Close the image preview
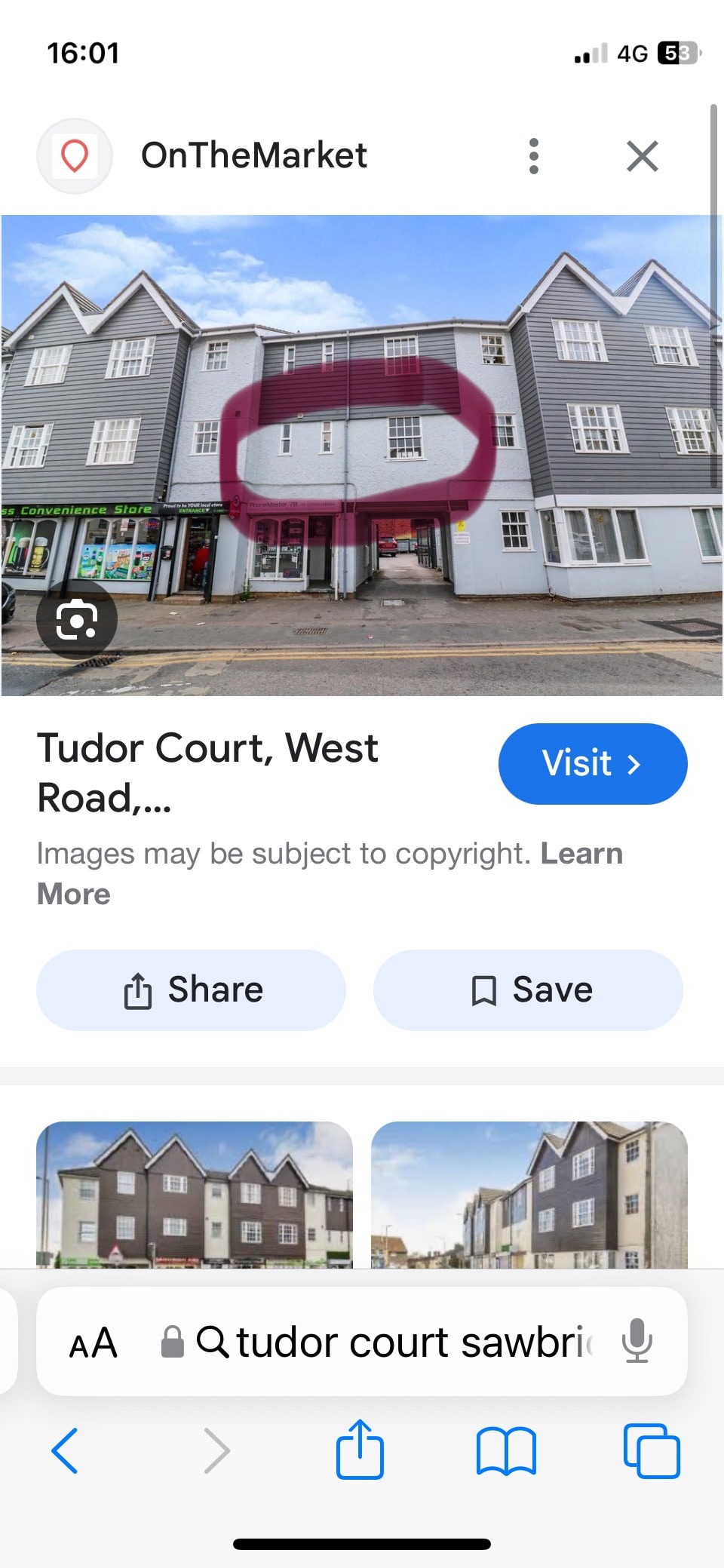The height and width of the screenshot is (1568, 724). coord(642,156)
